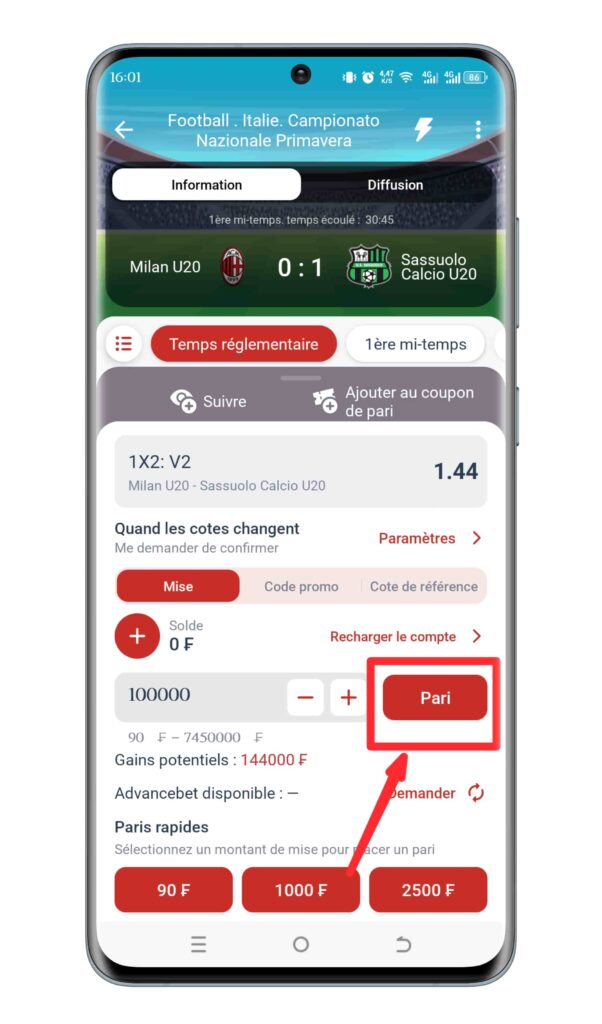The image size is (602, 1024).
Task: Tap Suivre to follow this bet
Action: [x=208, y=401]
